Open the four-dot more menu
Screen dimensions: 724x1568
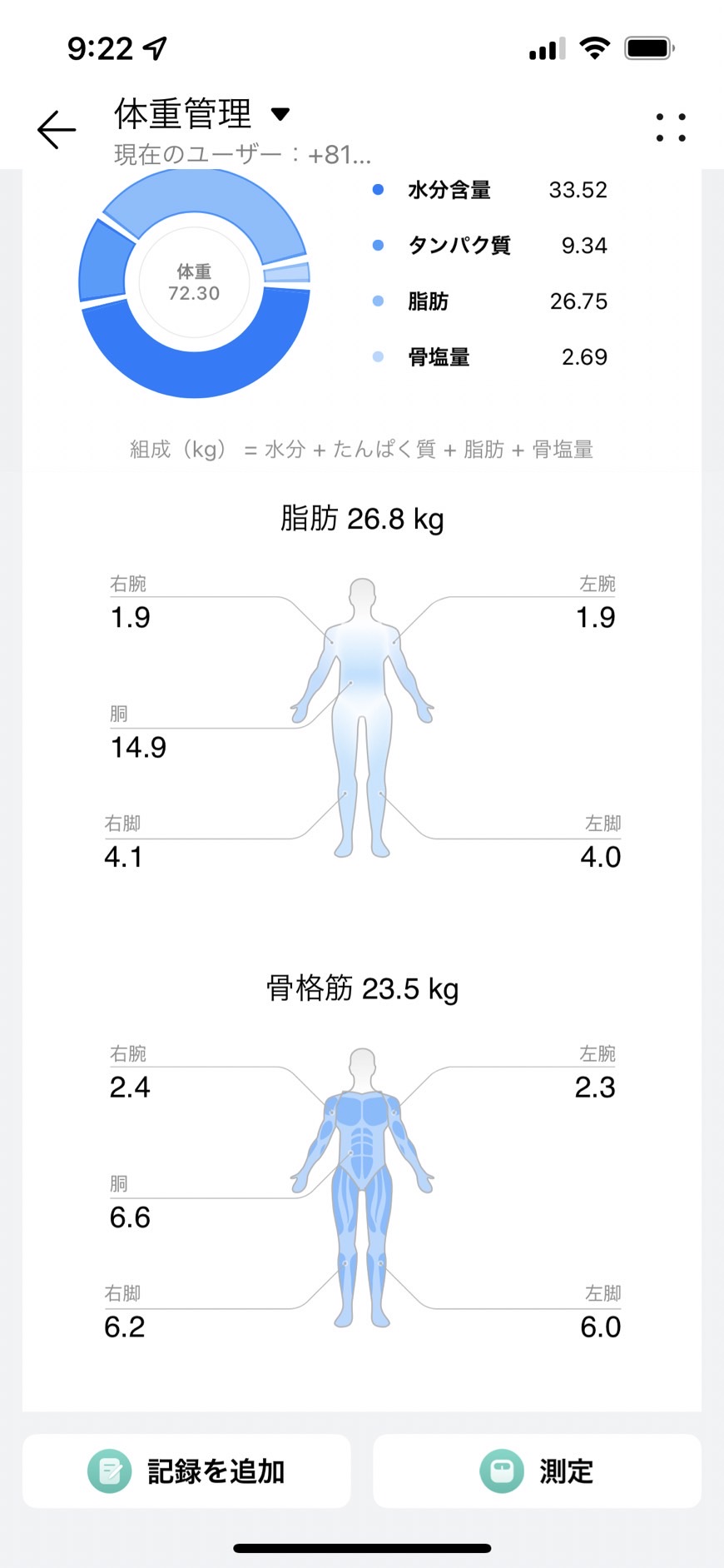click(670, 127)
